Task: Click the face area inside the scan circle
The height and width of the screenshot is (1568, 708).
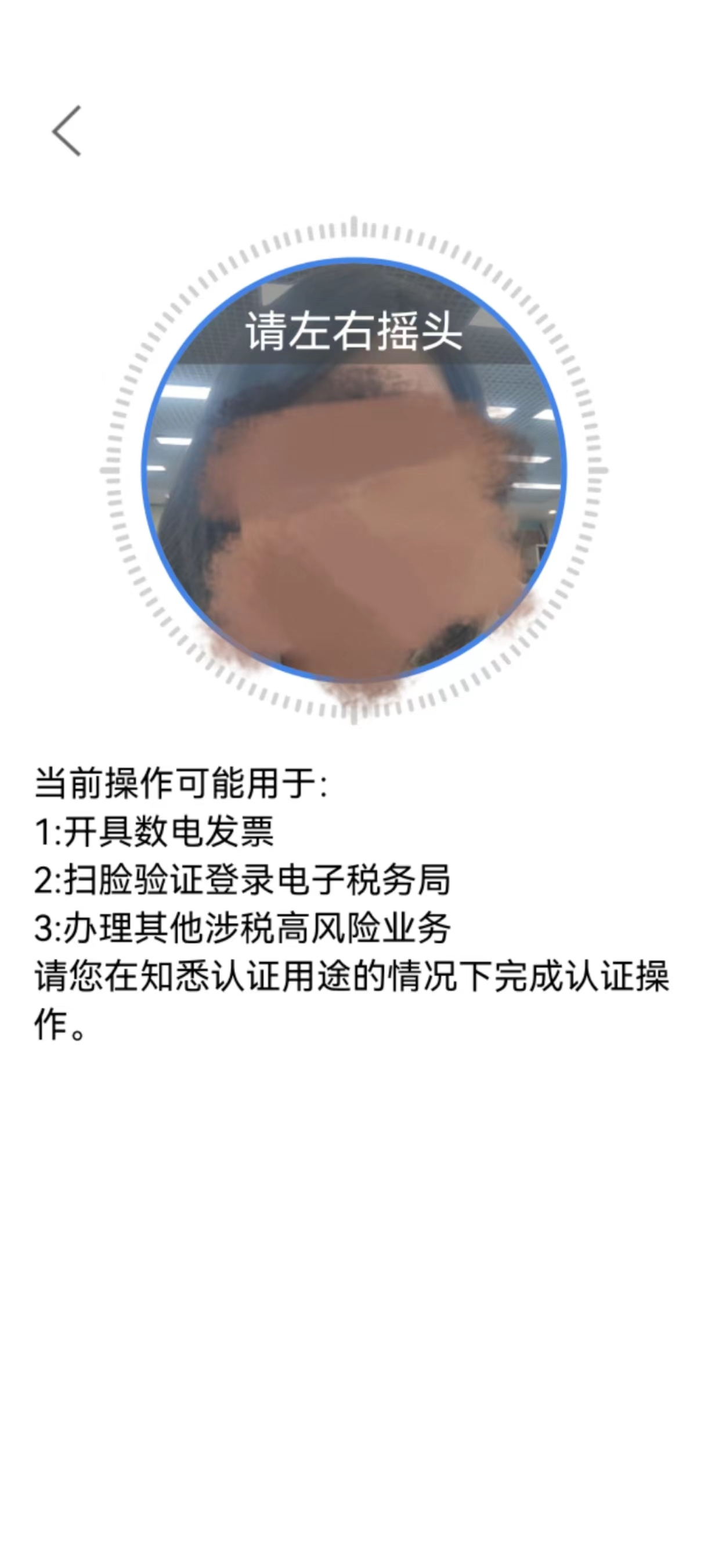Action: point(353,499)
